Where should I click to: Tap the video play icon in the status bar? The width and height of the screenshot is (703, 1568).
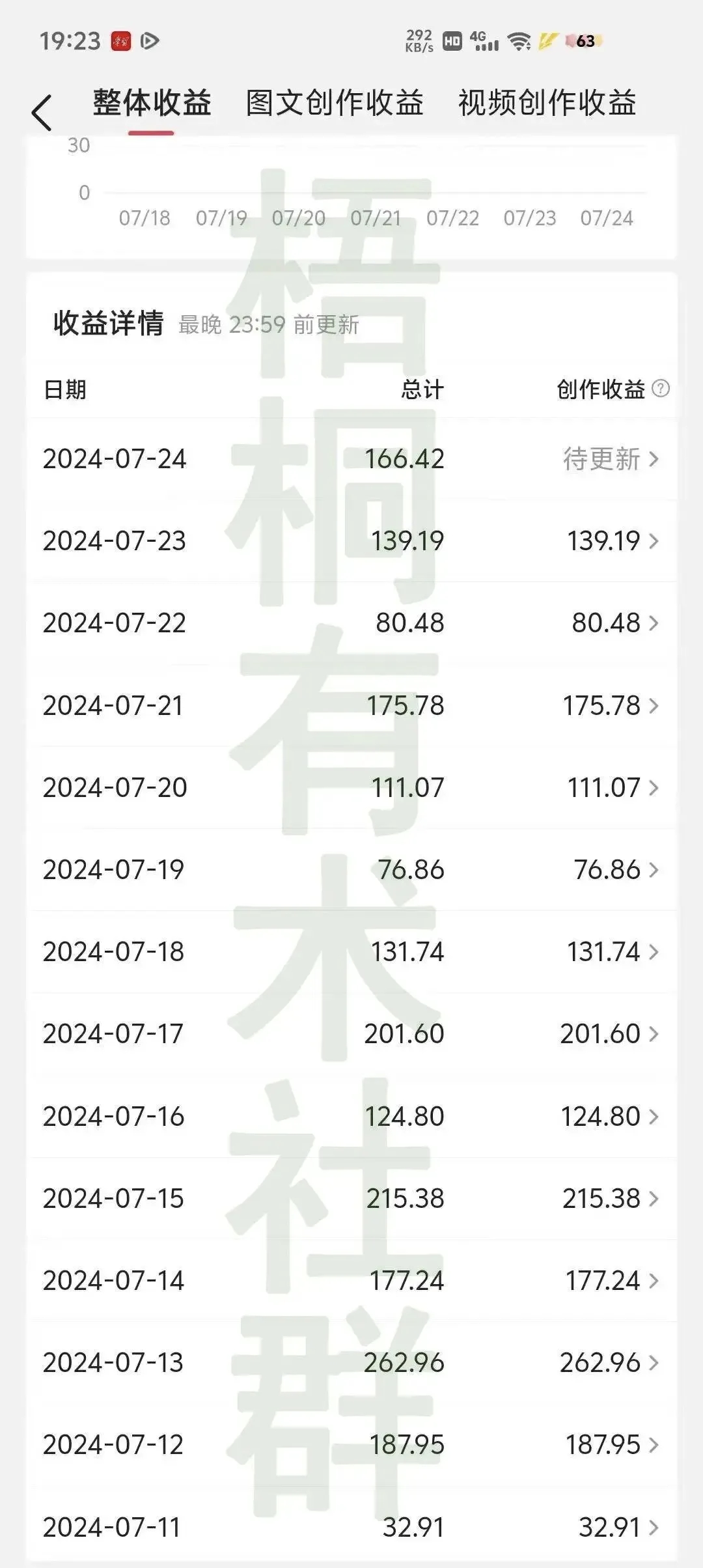click(151, 41)
